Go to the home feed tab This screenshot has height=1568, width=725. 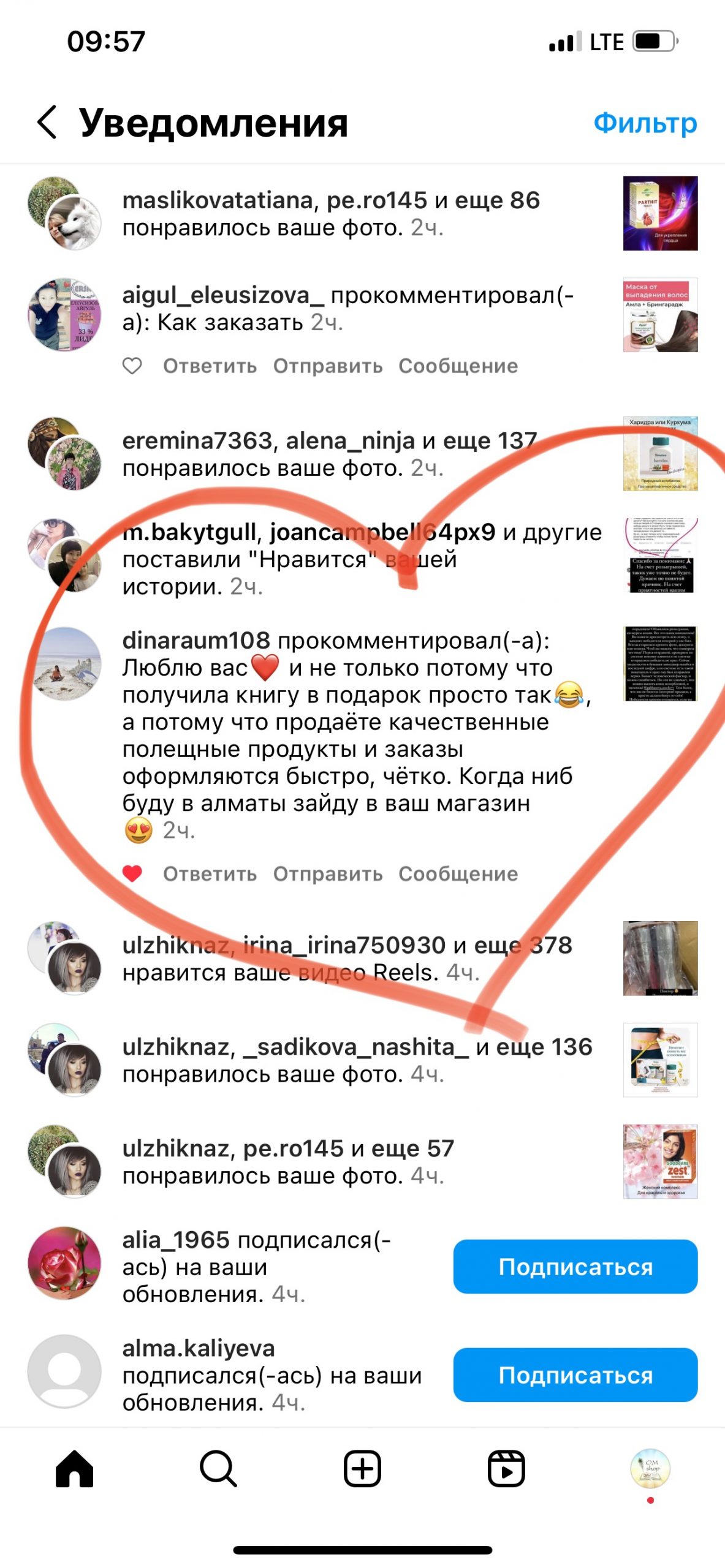point(74,1468)
